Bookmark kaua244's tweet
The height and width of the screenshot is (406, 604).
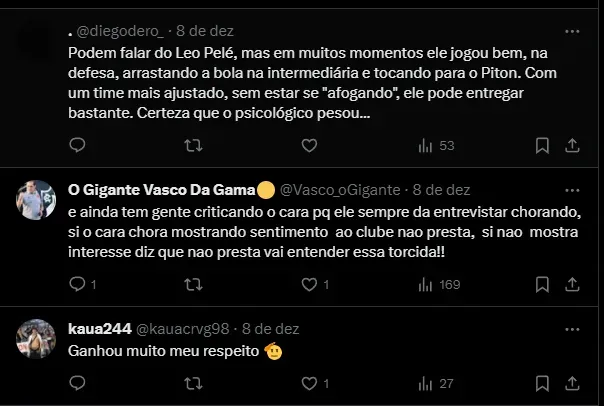click(x=542, y=383)
